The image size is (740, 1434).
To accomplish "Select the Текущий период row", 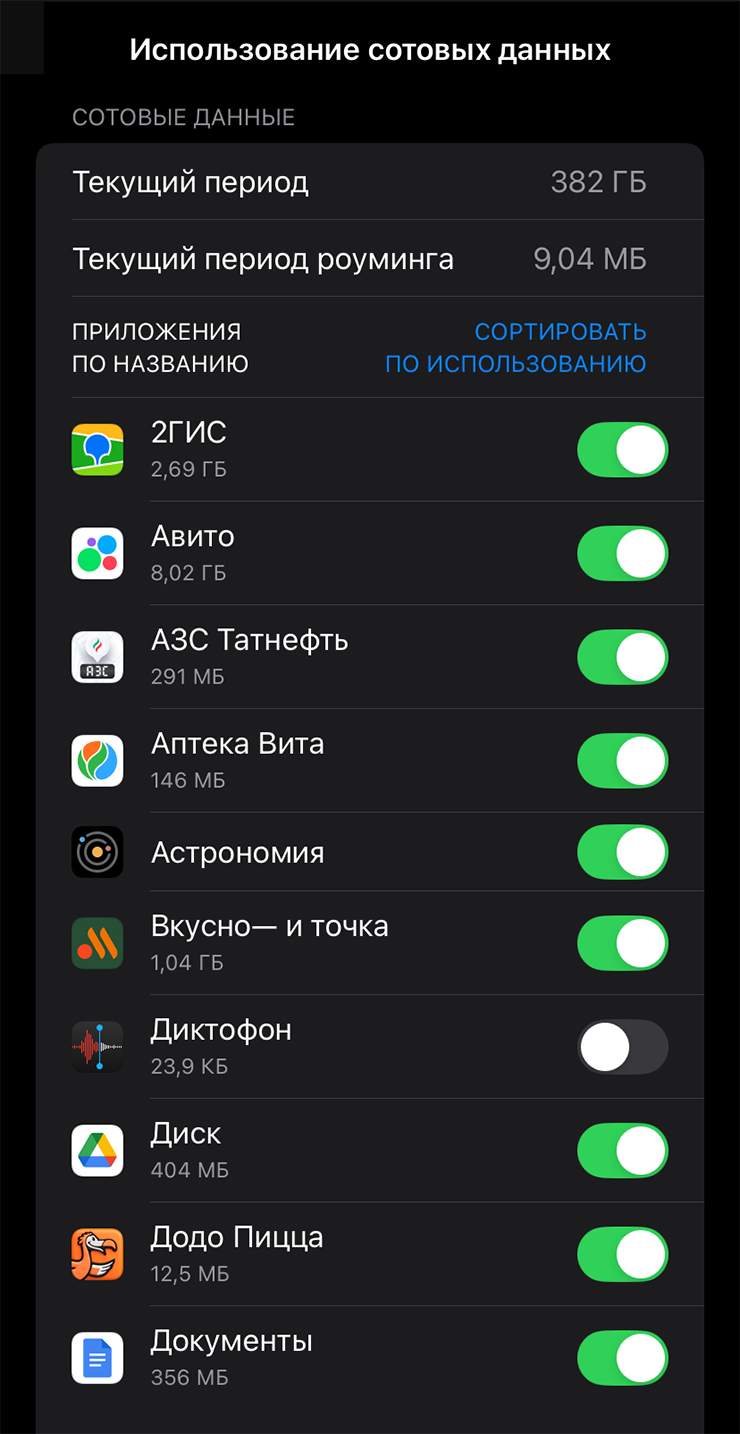I will 370,181.
